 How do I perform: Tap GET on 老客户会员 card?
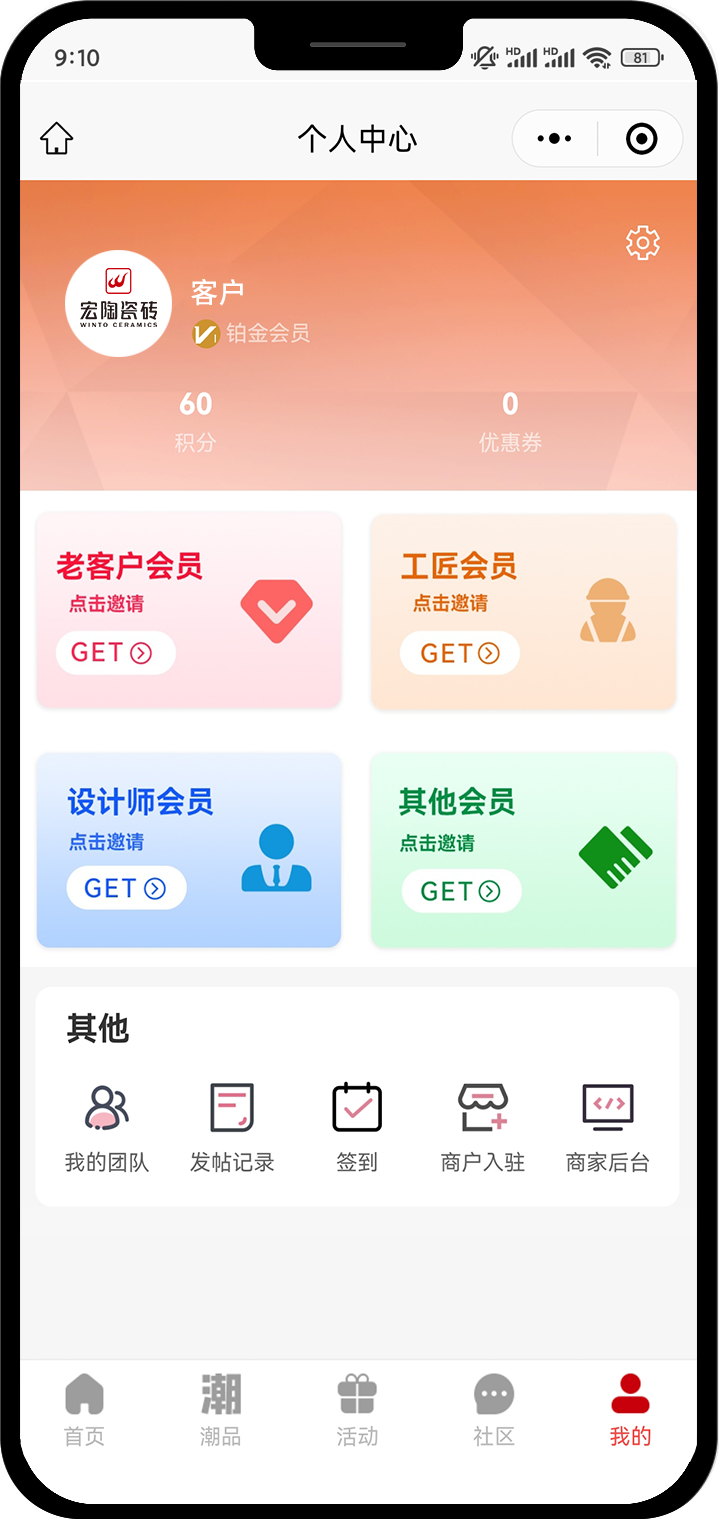(x=115, y=653)
